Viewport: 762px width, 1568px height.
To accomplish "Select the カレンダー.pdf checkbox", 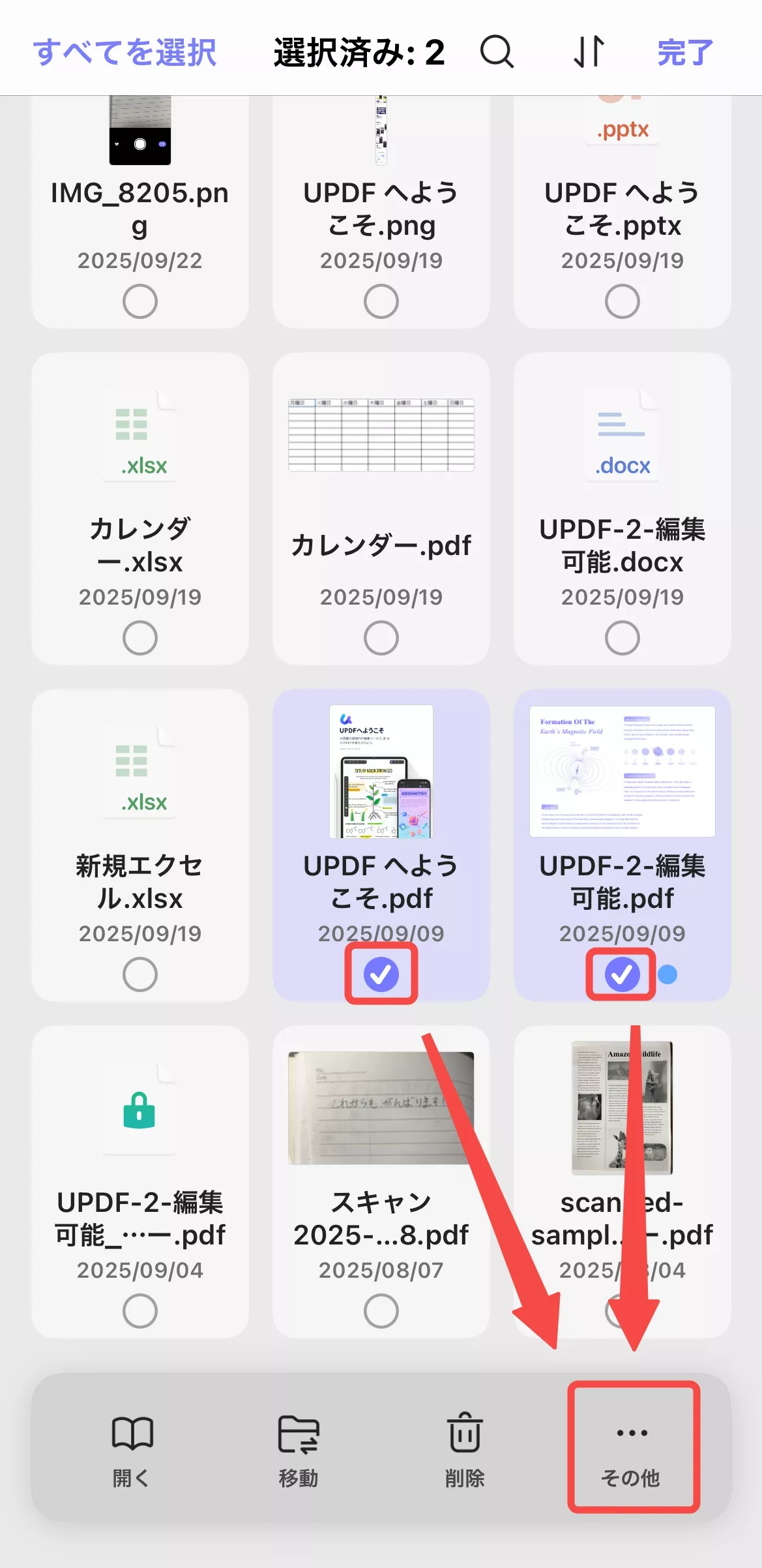I will click(381, 637).
